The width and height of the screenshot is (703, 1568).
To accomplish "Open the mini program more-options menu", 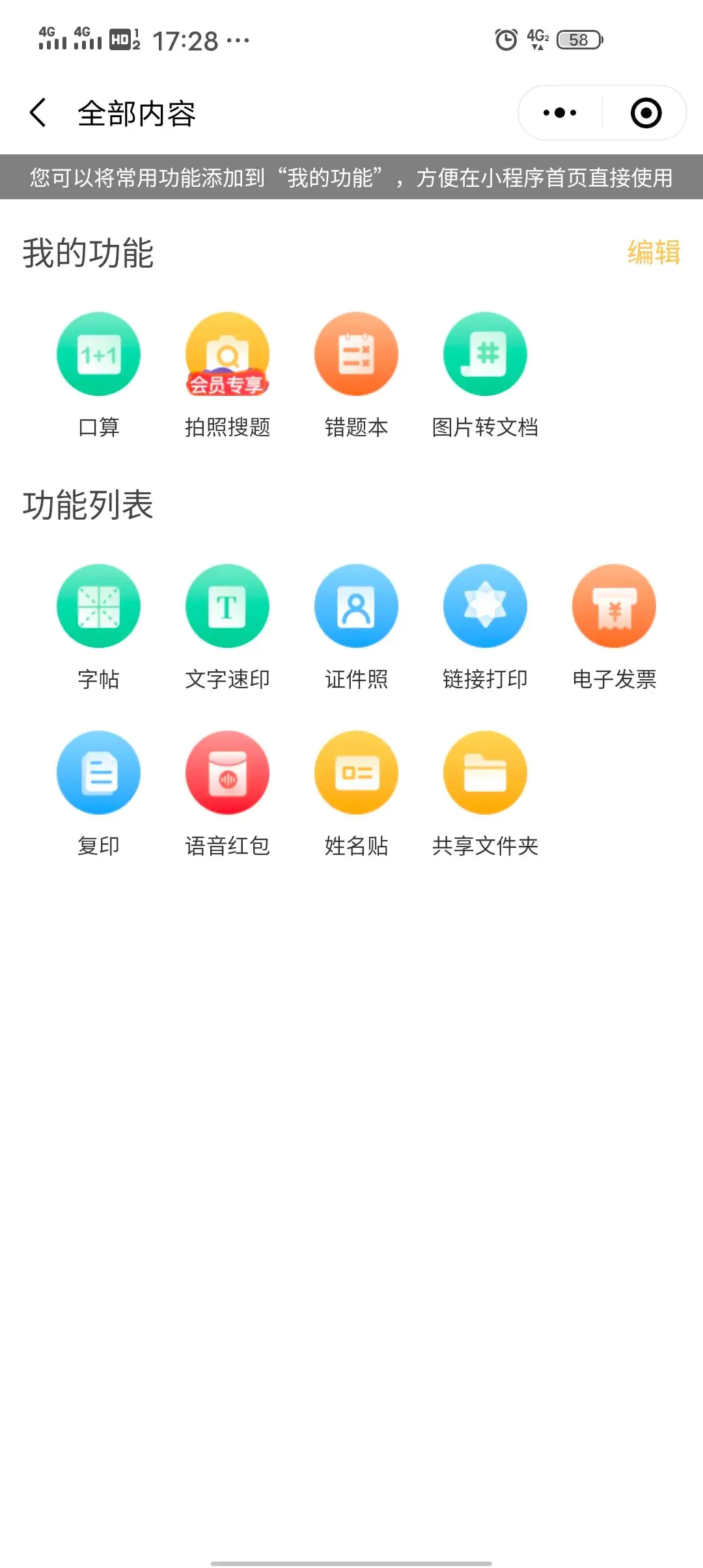I will (x=560, y=113).
